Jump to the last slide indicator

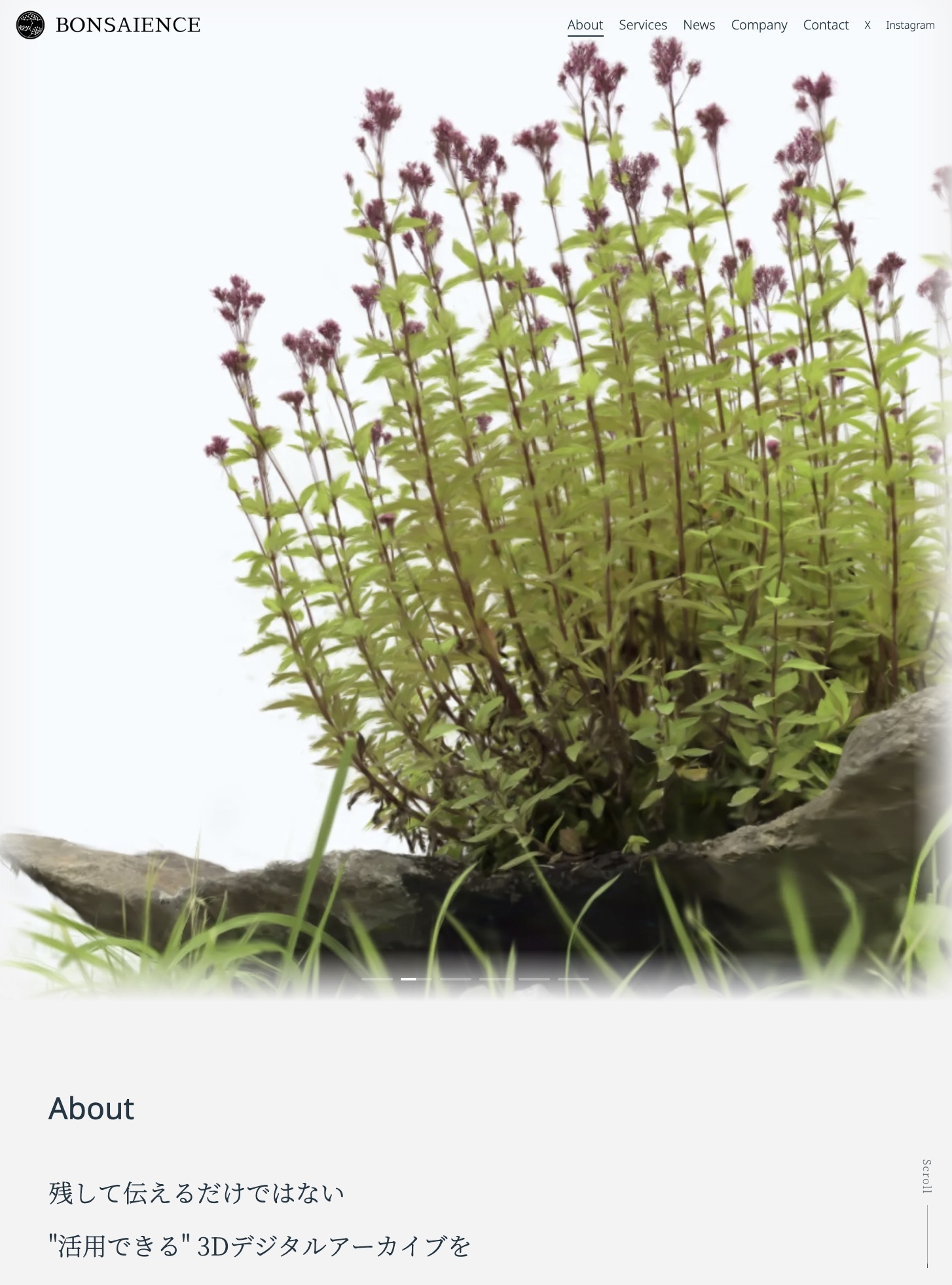(x=573, y=978)
